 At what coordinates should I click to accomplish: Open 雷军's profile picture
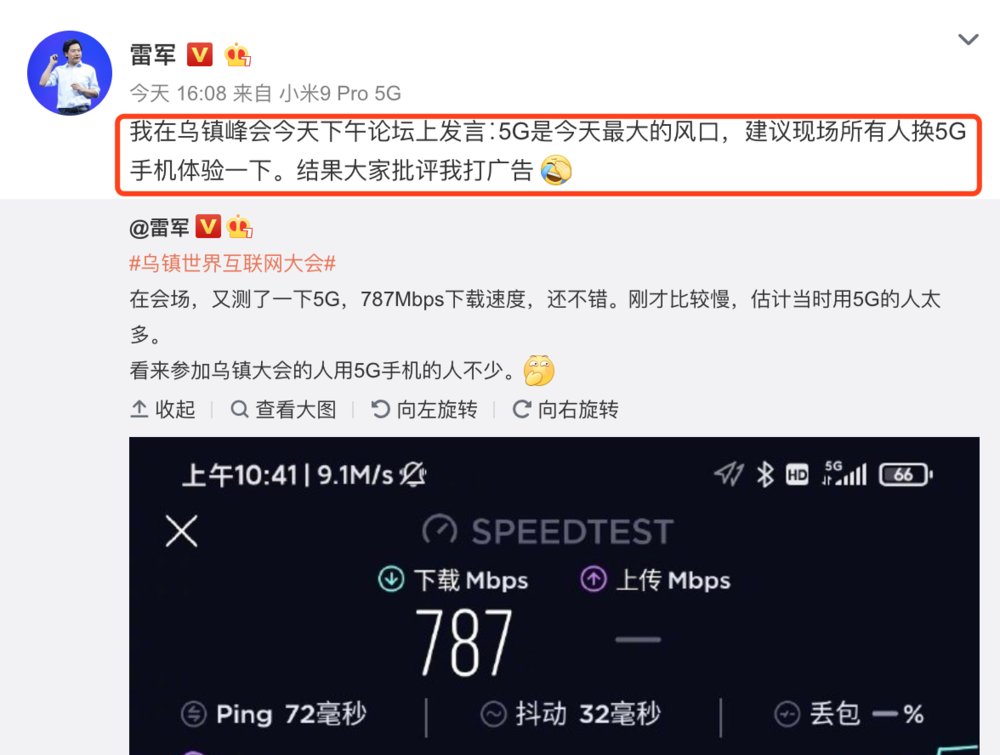tap(69, 72)
